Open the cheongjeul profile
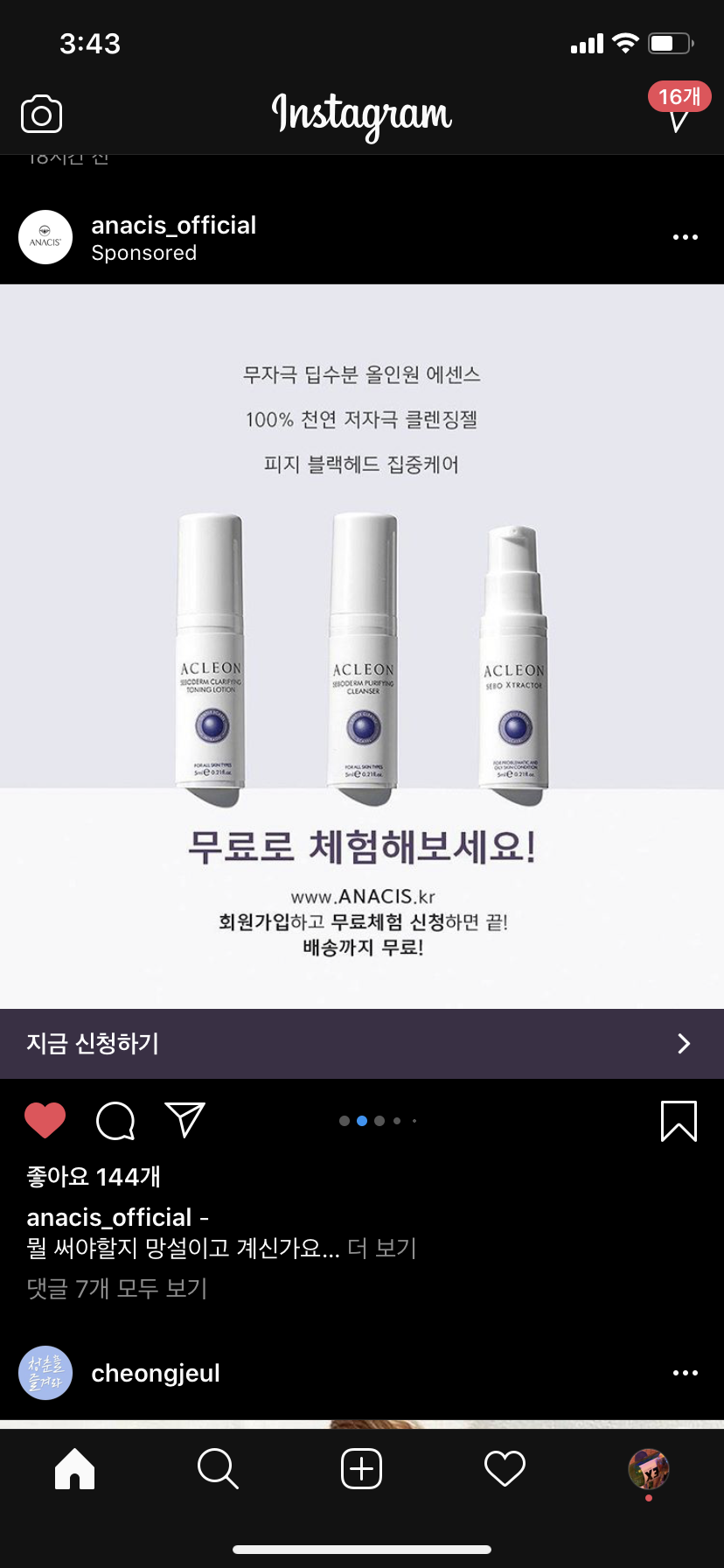 pyautogui.click(x=156, y=1373)
